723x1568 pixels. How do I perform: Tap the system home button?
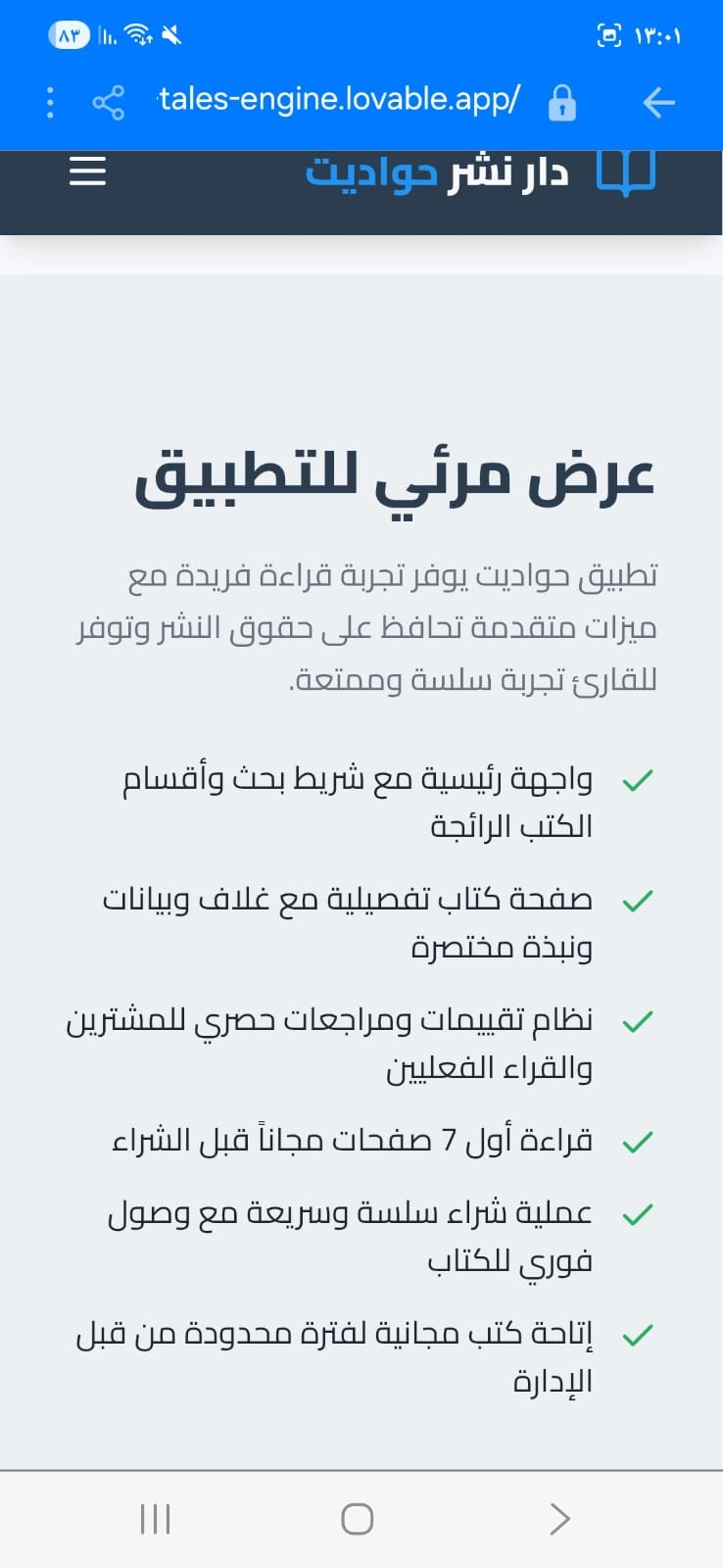[358, 1519]
